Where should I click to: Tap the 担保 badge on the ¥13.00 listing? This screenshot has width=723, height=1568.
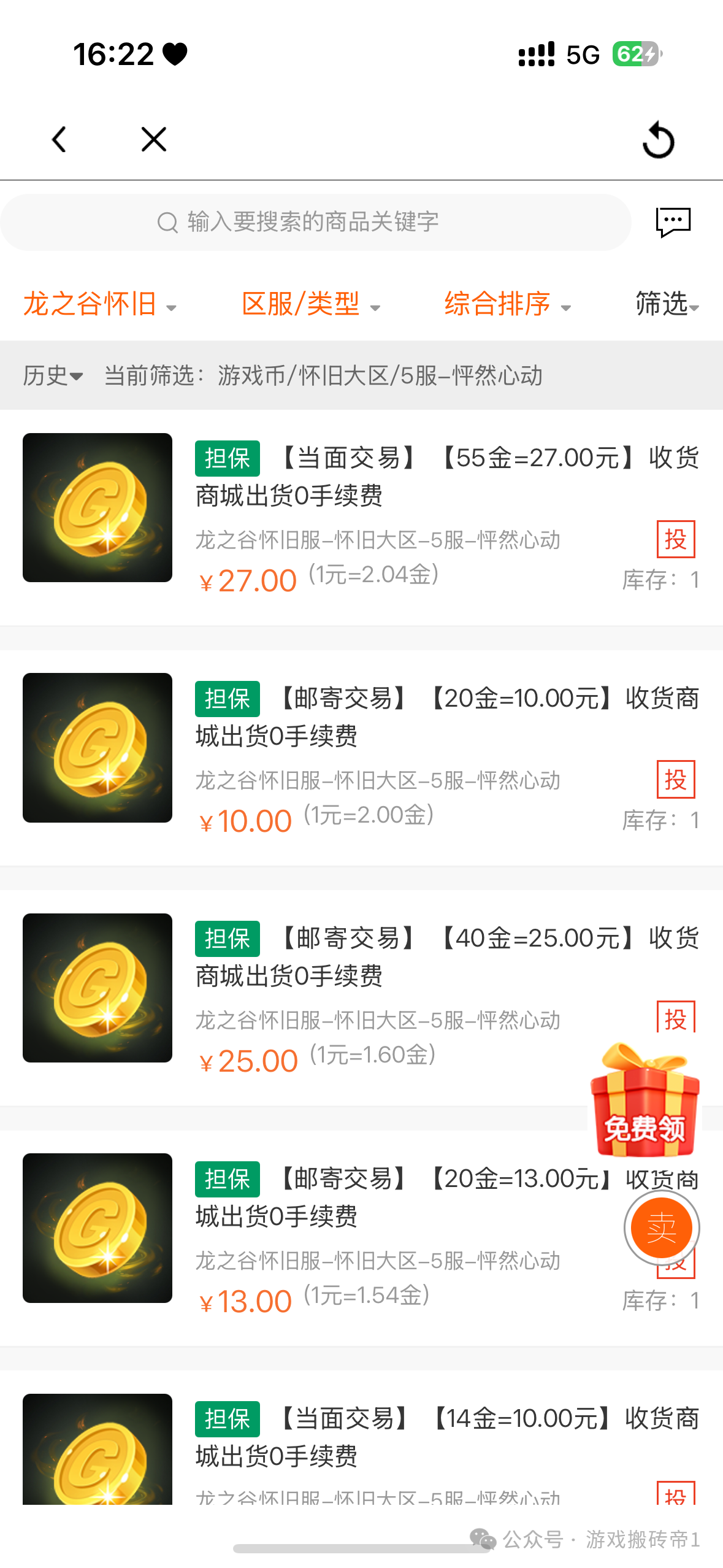click(x=227, y=1178)
